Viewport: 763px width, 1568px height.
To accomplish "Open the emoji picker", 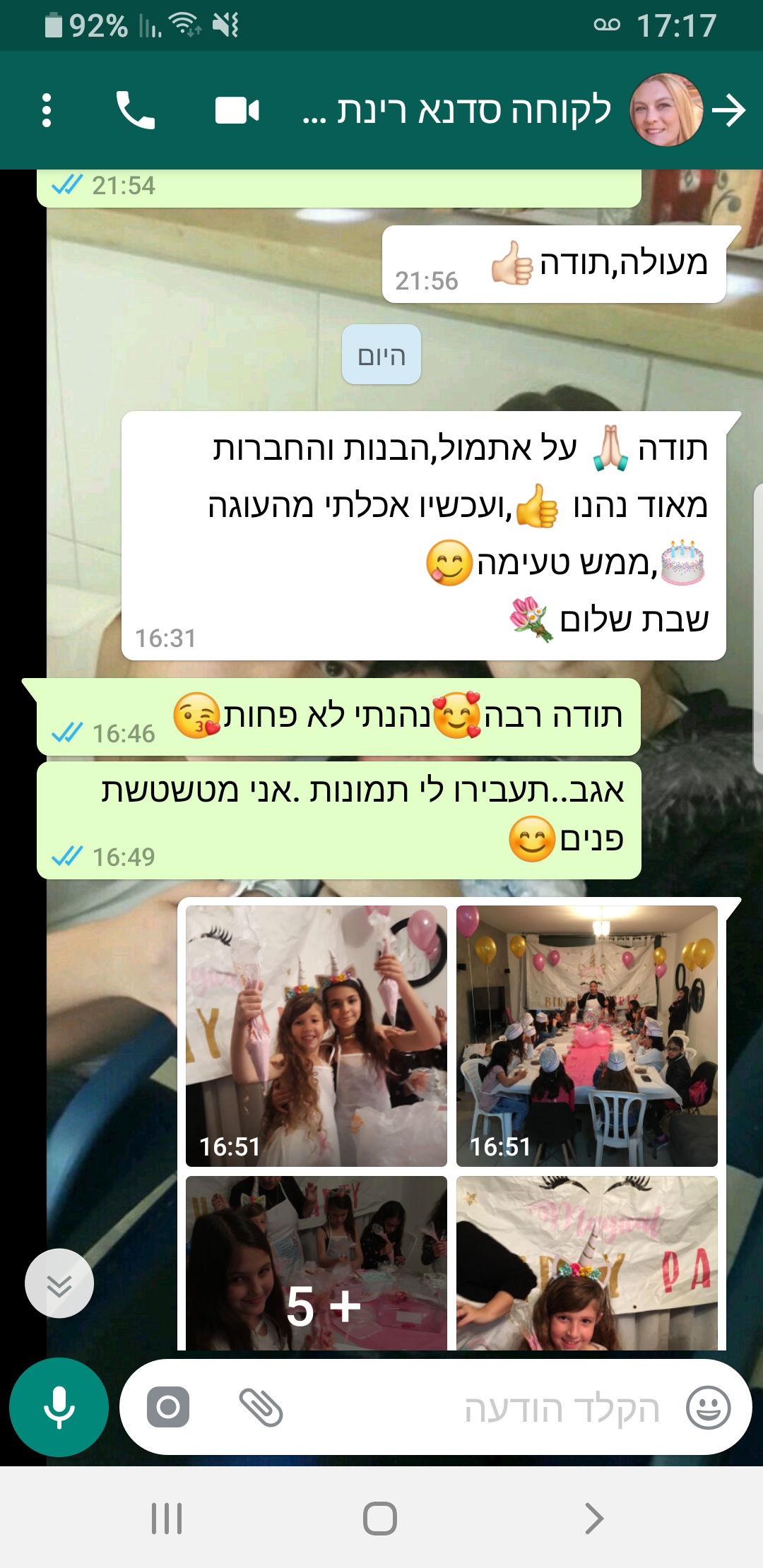I will point(709,1407).
